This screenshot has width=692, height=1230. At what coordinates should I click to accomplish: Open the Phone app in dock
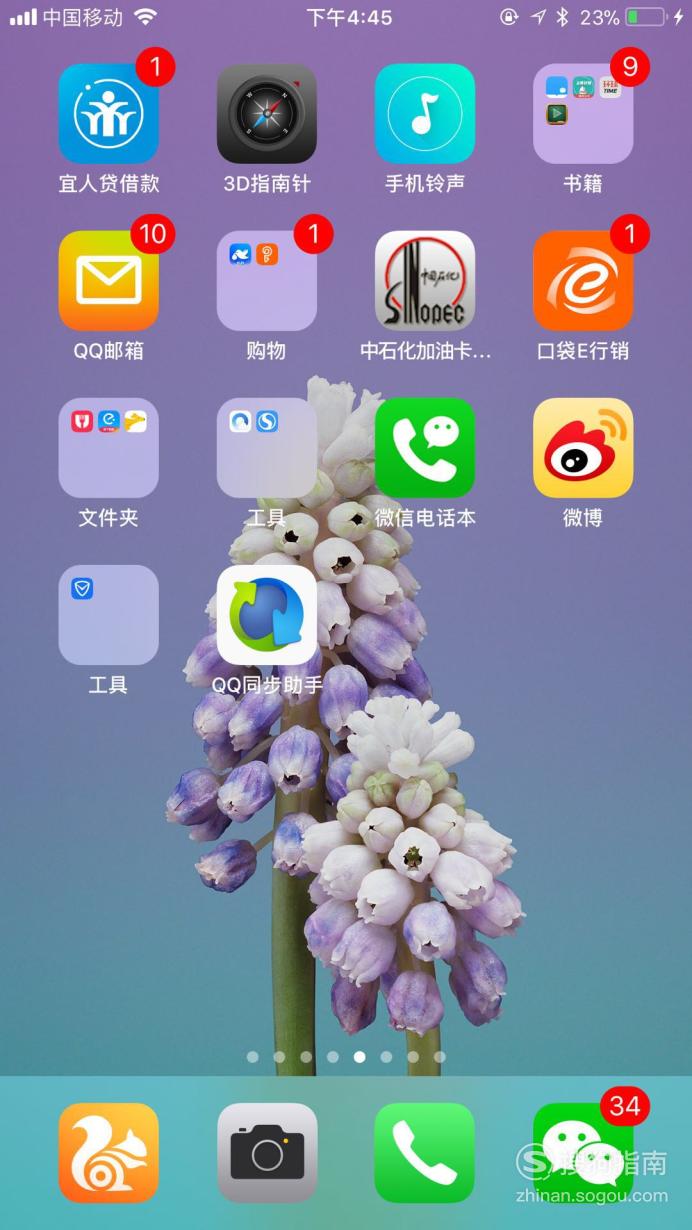(x=424, y=1152)
